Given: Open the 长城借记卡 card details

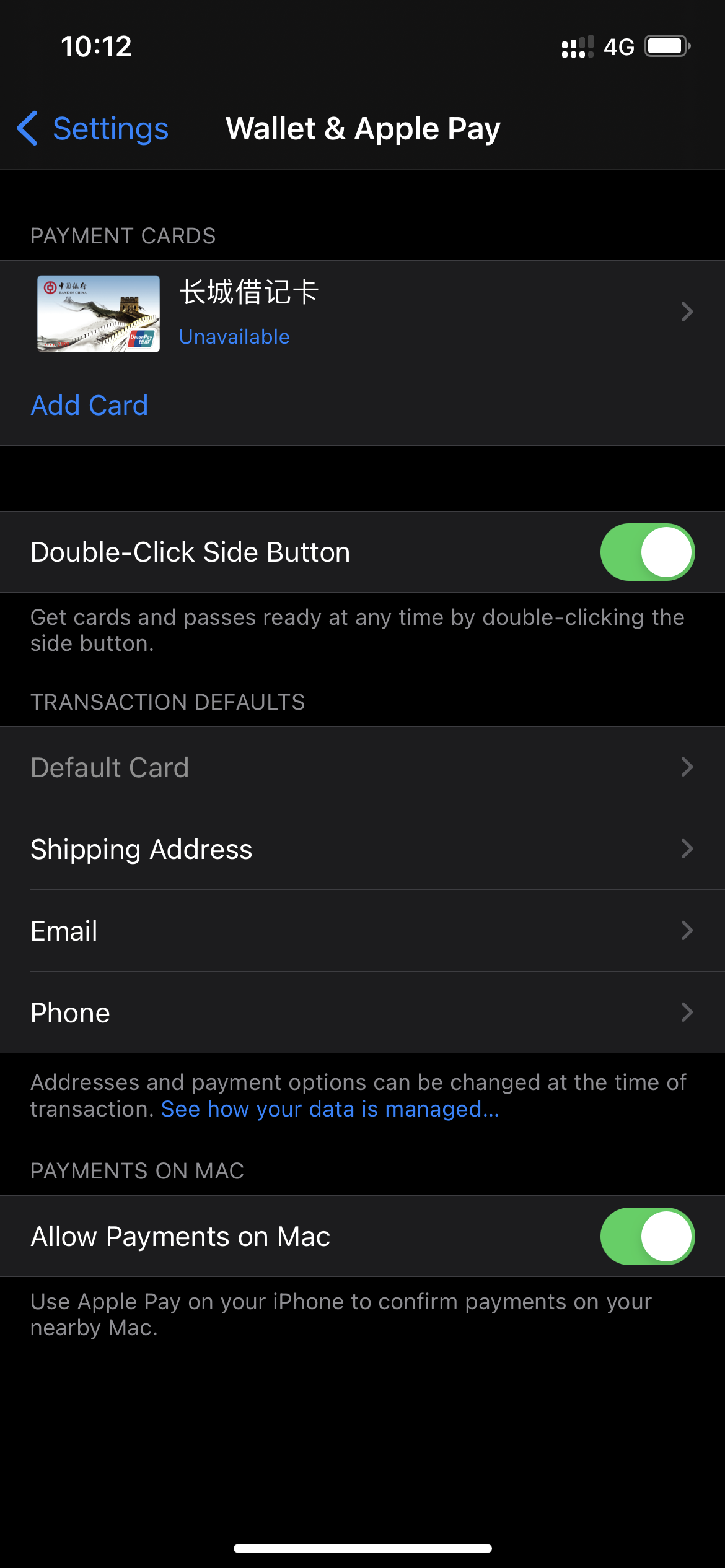Looking at the screenshot, I should (362, 313).
